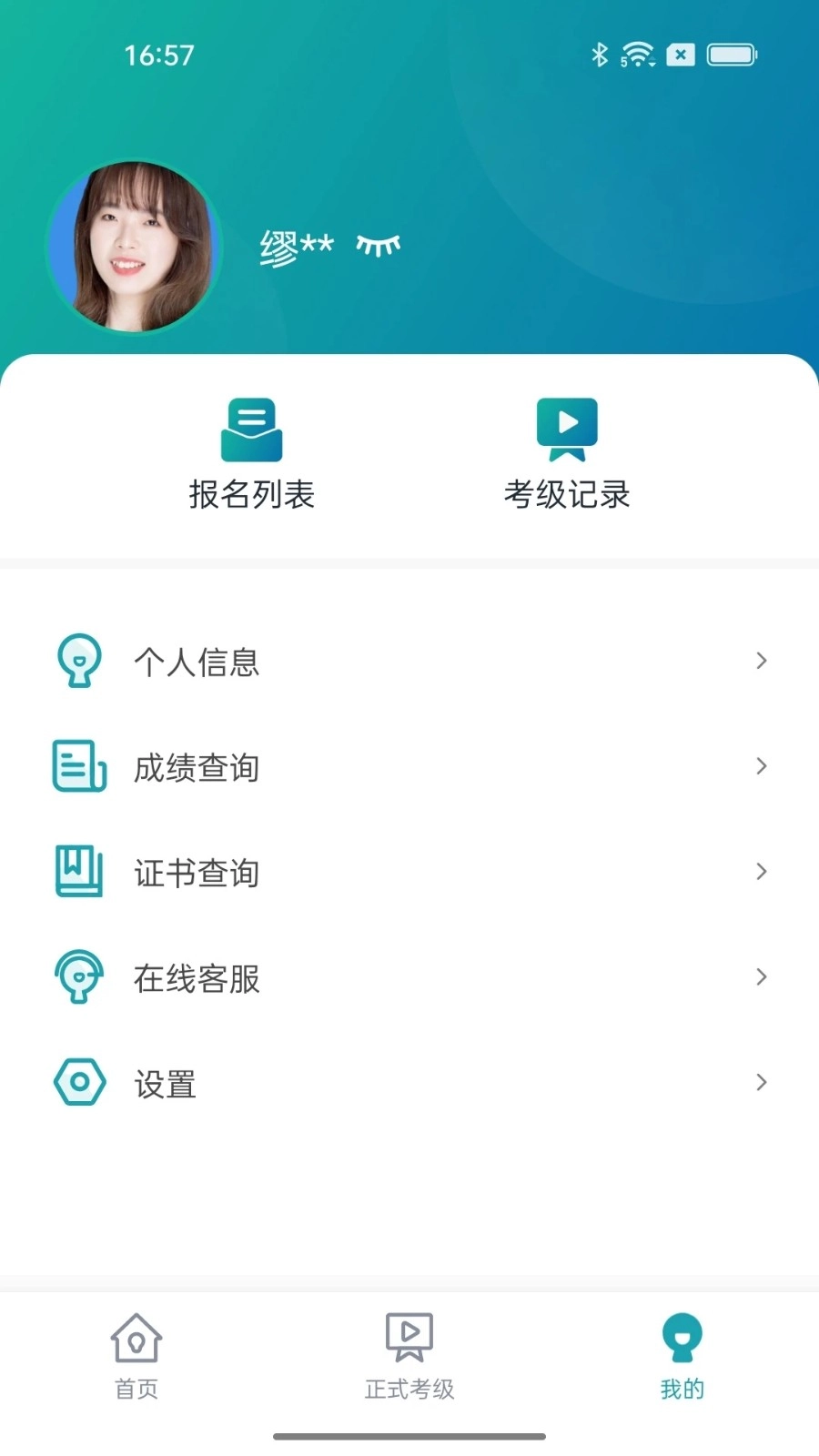Reveal the hidden name with eye icon
Screen dimensions: 819x1456
(379, 245)
